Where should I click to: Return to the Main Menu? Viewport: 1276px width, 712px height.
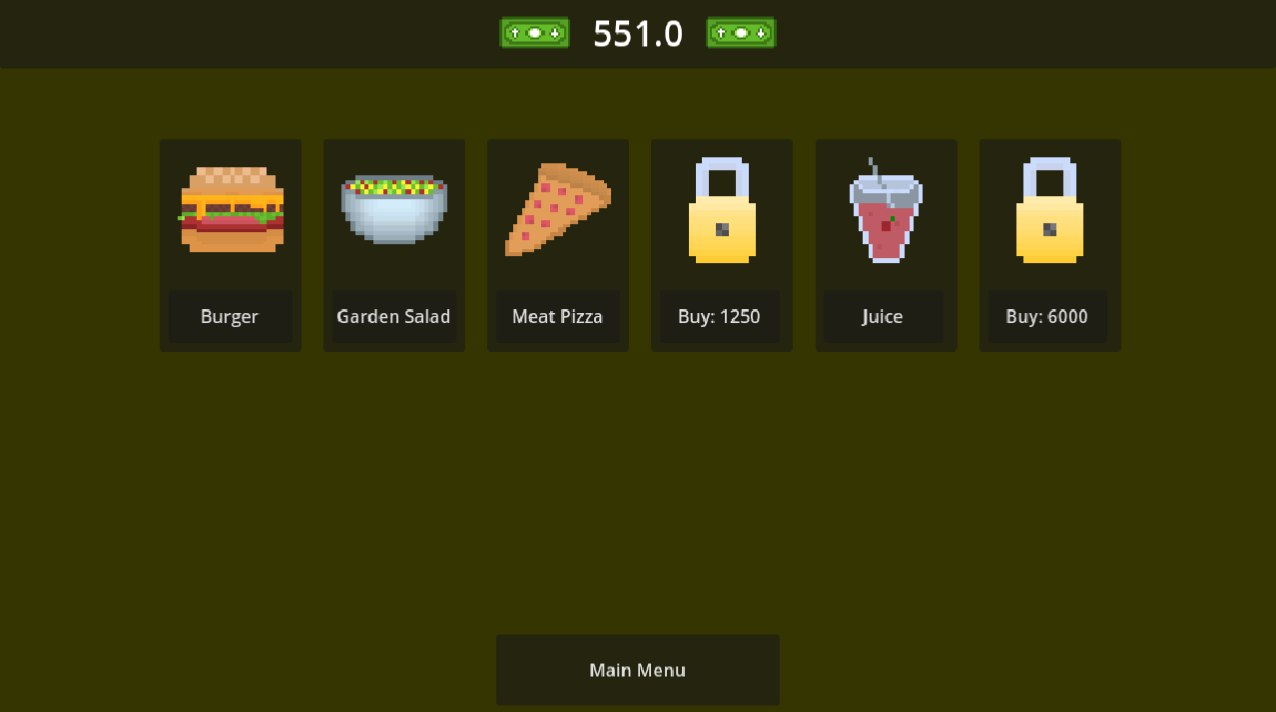pyautogui.click(x=638, y=670)
